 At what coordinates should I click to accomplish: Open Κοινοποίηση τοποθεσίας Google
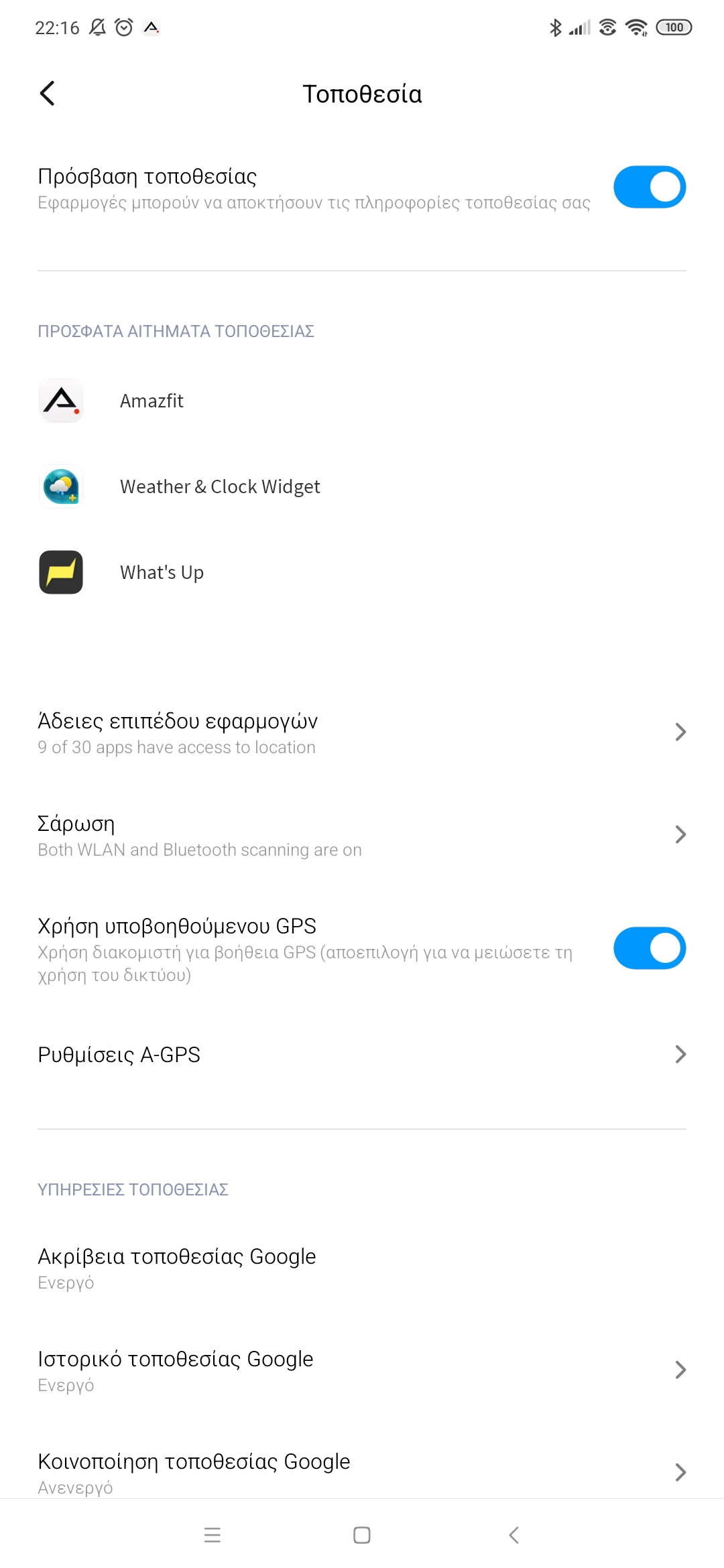coord(362,1472)
